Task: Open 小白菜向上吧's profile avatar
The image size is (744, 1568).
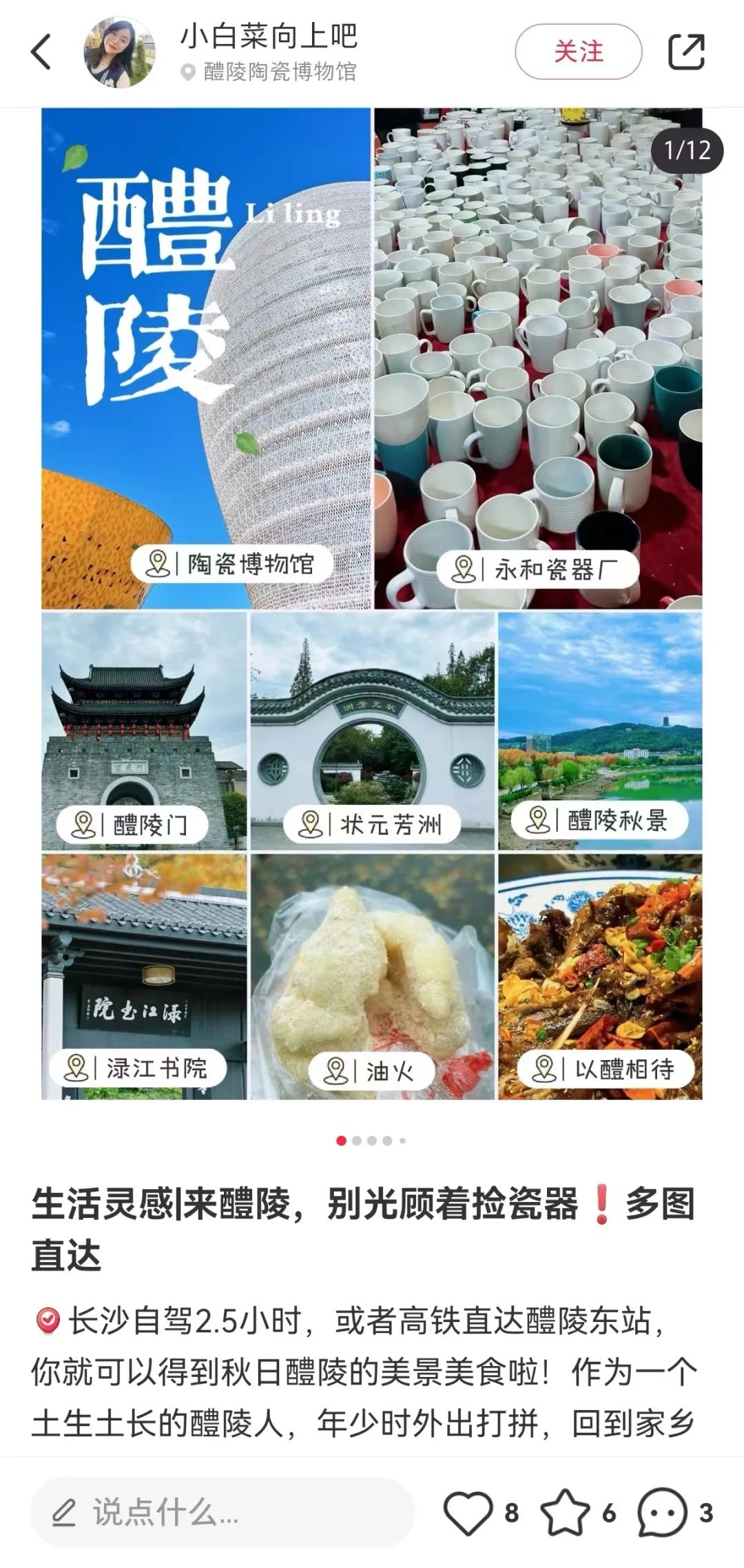Action: pyautogui.click(x=119, y=53)
